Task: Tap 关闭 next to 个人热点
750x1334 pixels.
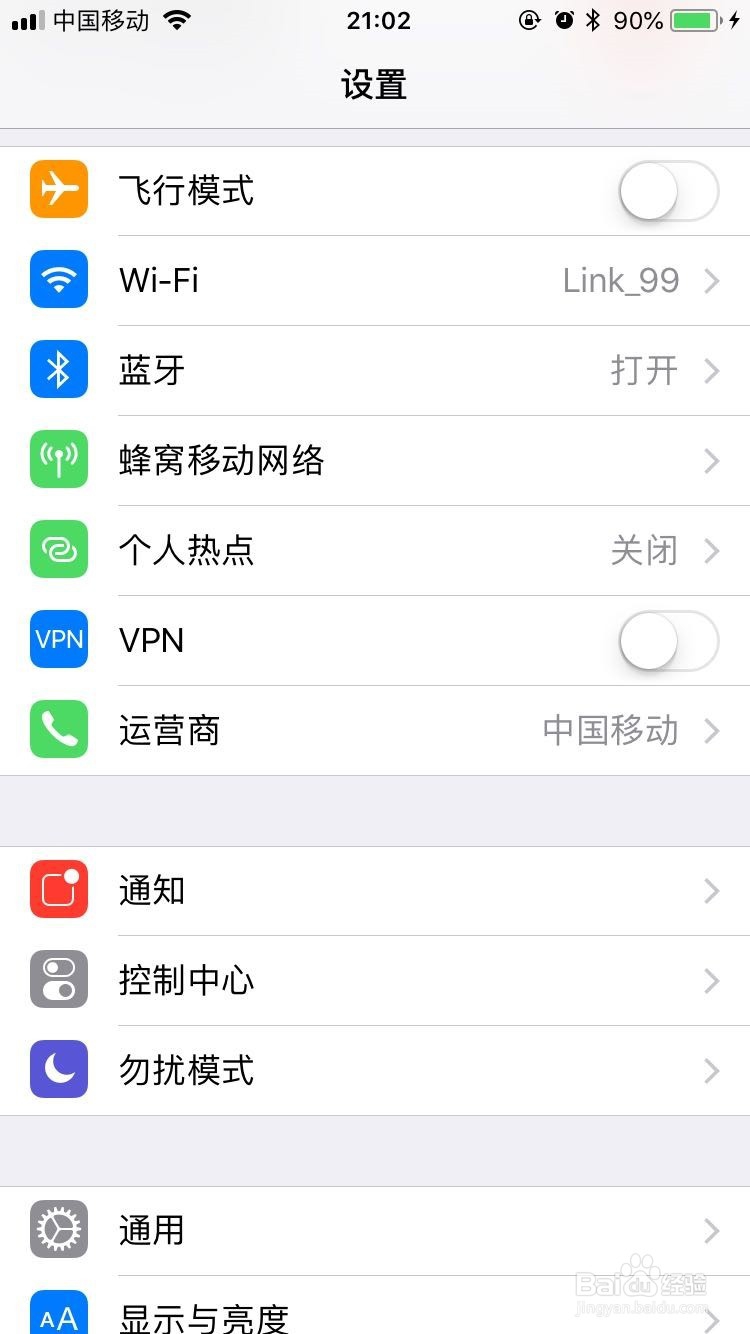Action: coord(645,550)
